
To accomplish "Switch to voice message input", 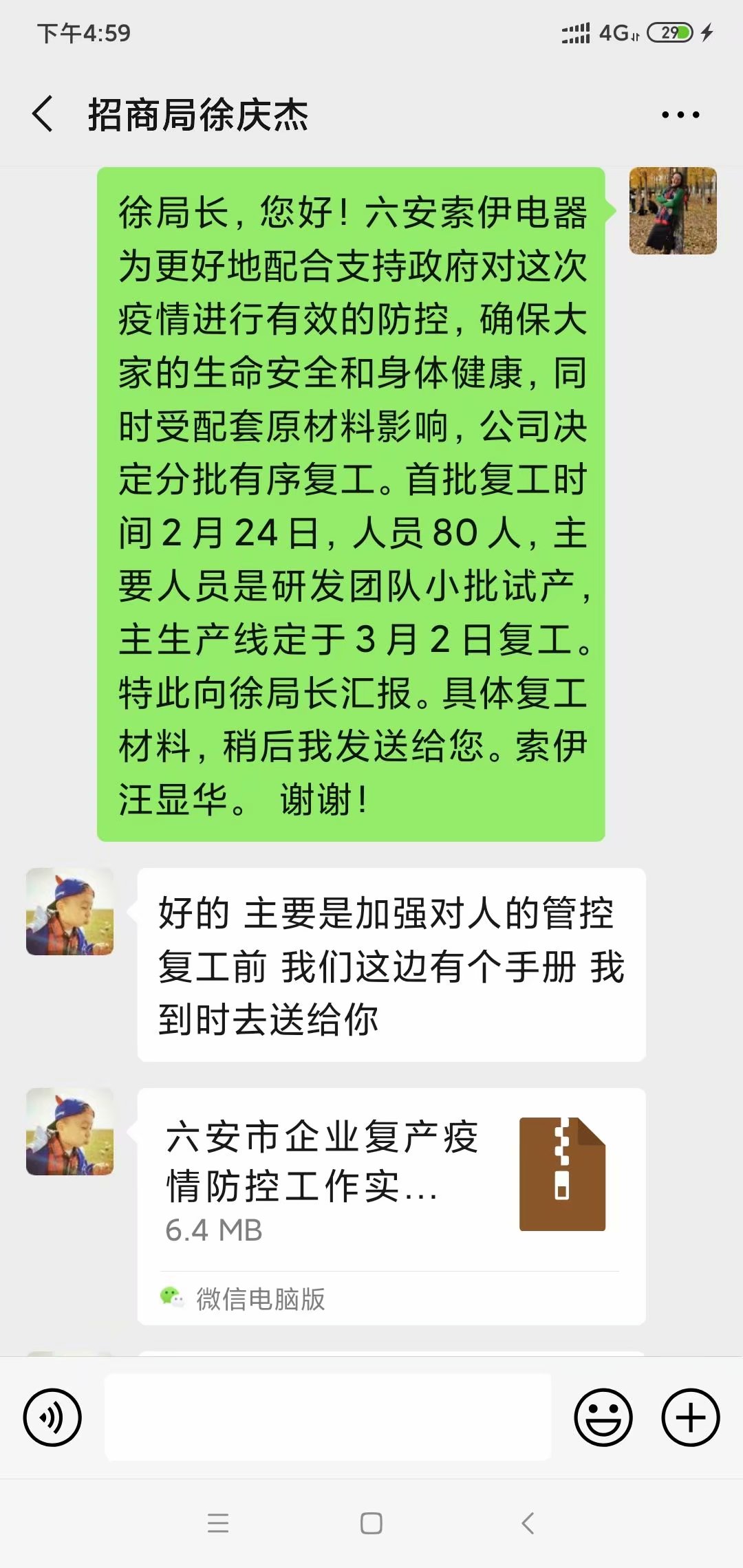I will (x=52, y=1417).
